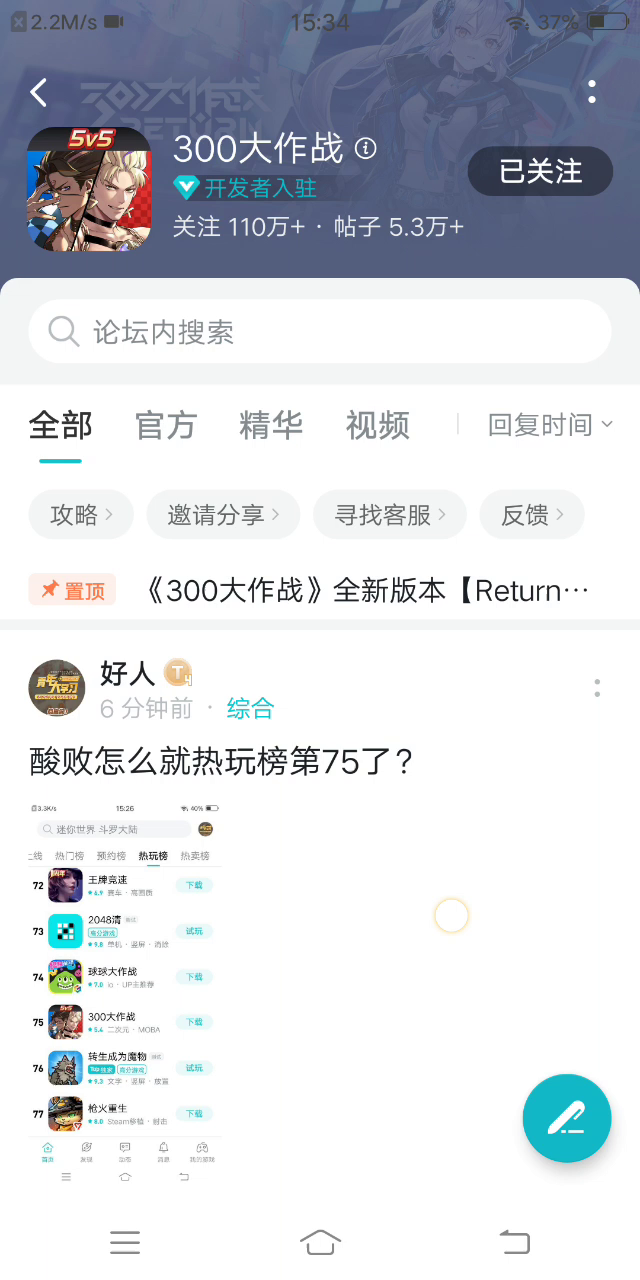The height and width of the screenshot is (1280, 640).
Task: Open the screenshot image in 好人's post
Action: tap(125, 990)
